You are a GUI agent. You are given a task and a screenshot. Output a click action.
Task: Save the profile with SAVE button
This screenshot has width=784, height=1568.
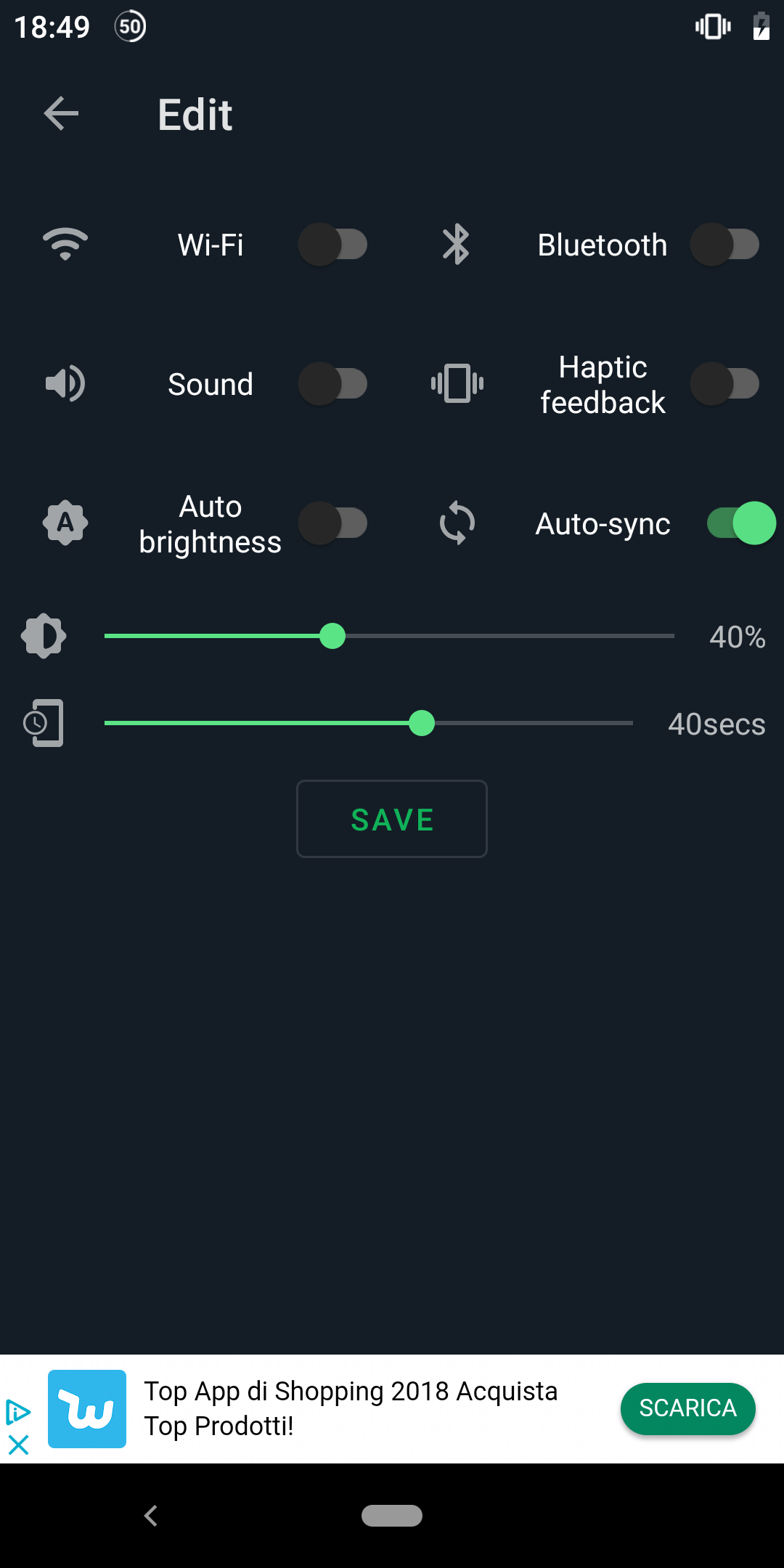(x=392, y=819)
